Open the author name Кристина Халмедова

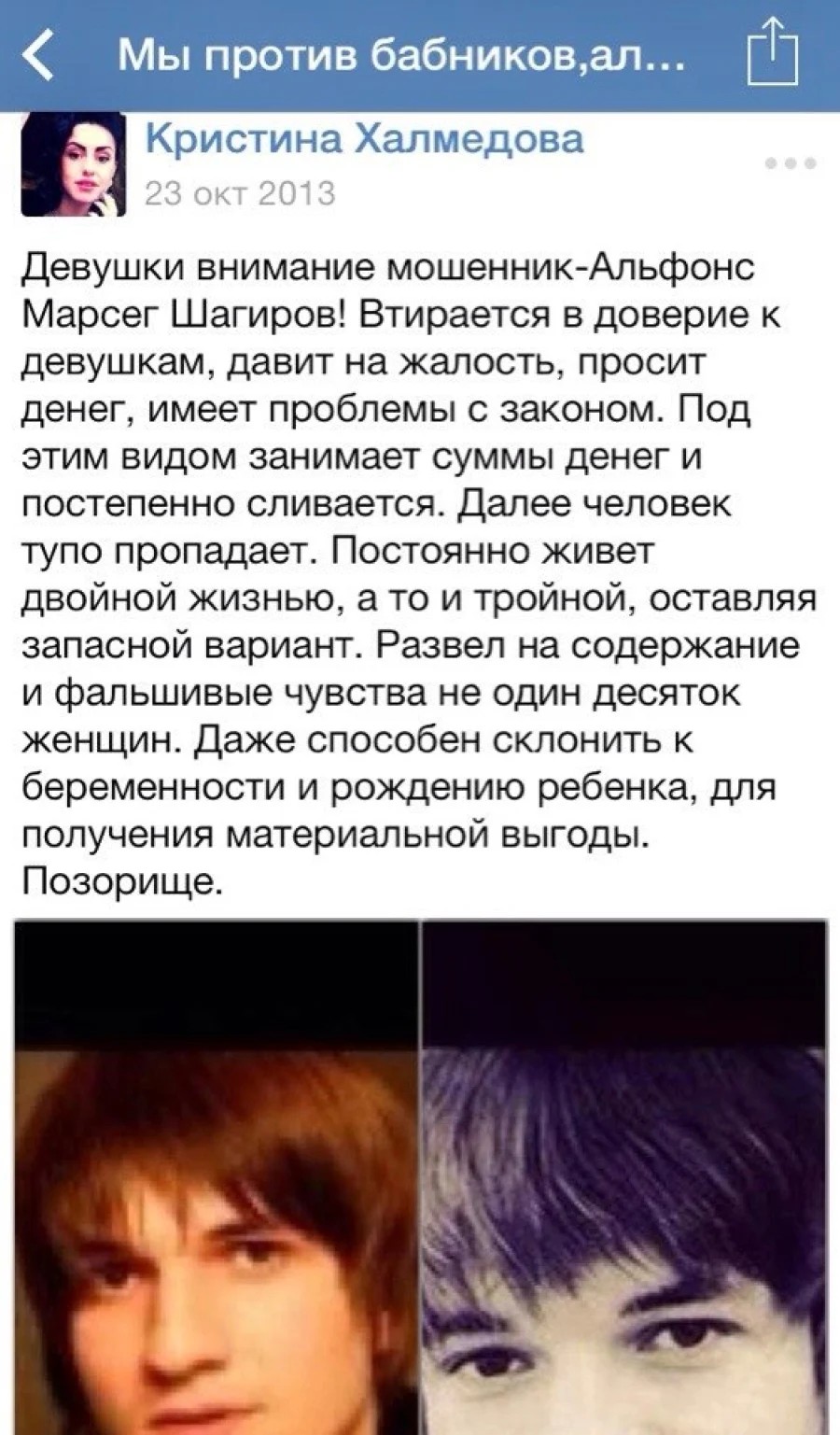click(x=365, y=140)
